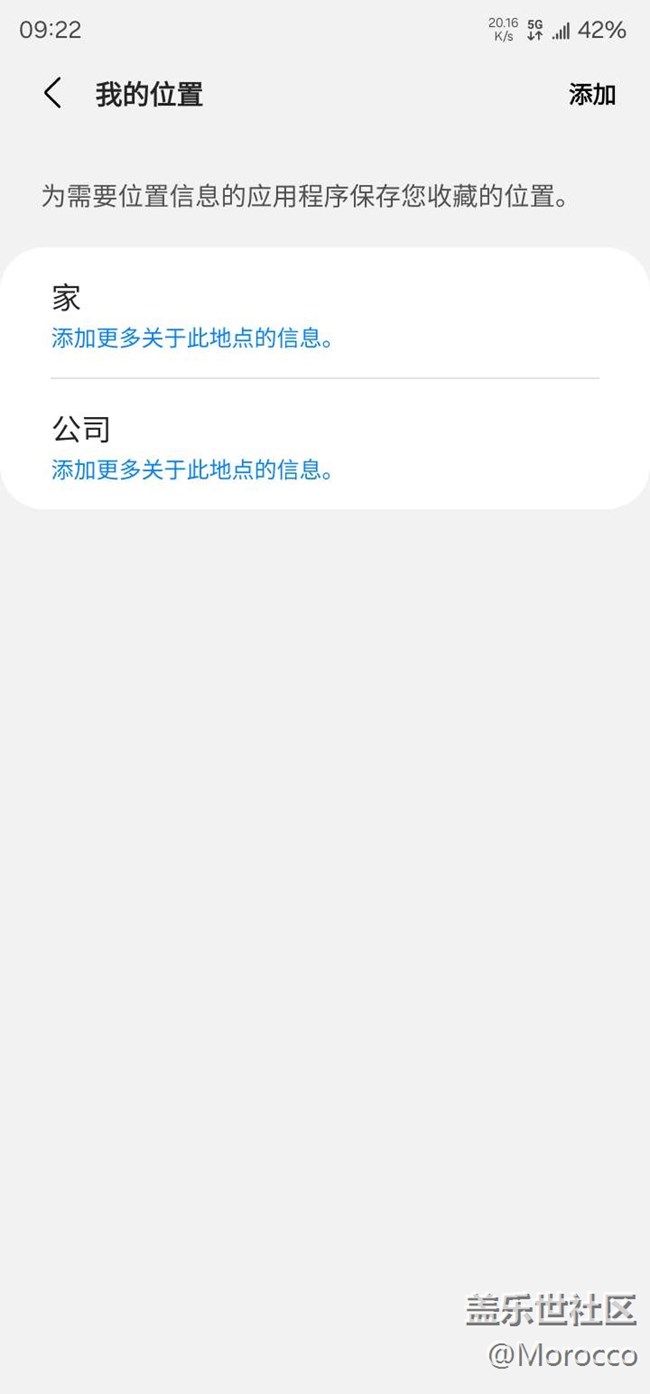650x1394 pixels.
Task: Go back from 我的位置 page
Action: (53, 94)
